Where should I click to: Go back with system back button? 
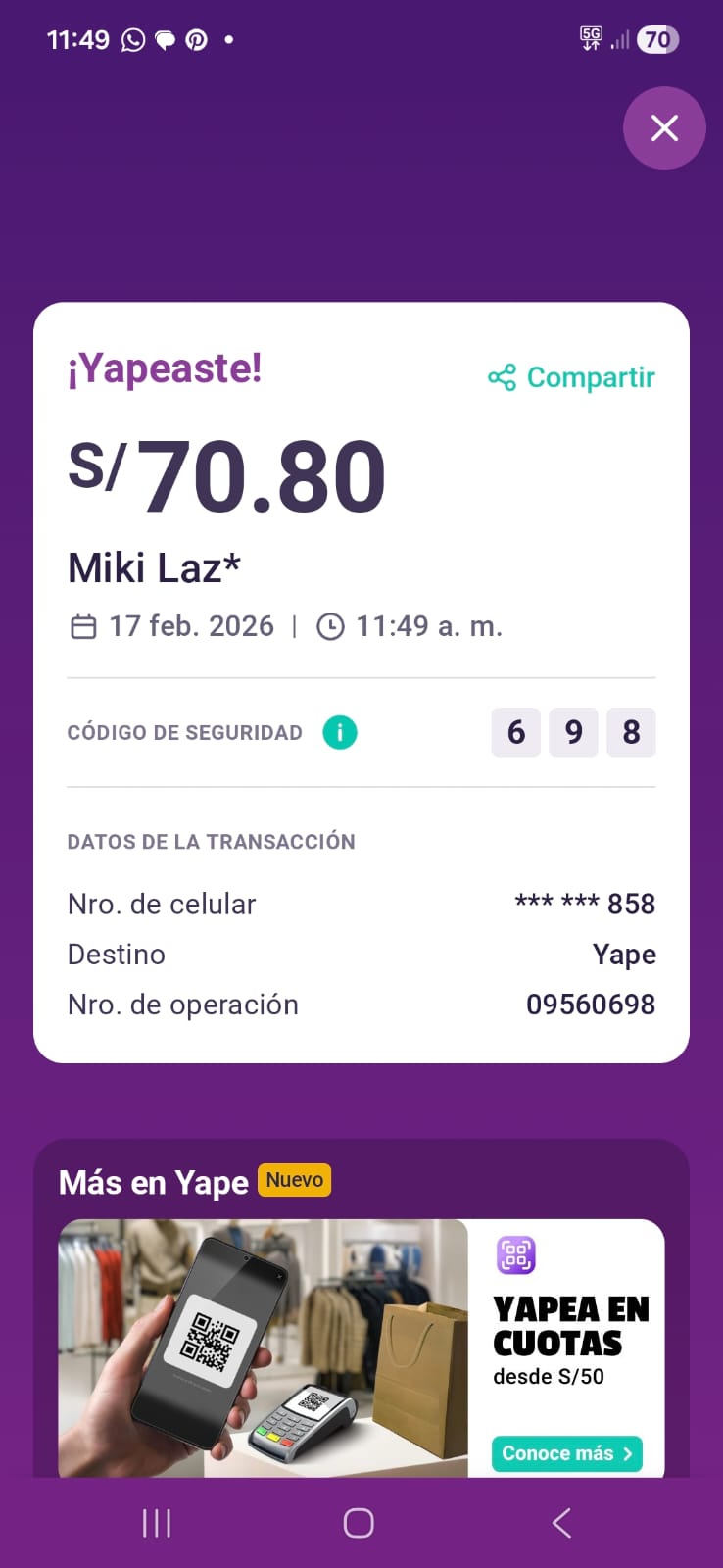click(x=560, y=1523)
